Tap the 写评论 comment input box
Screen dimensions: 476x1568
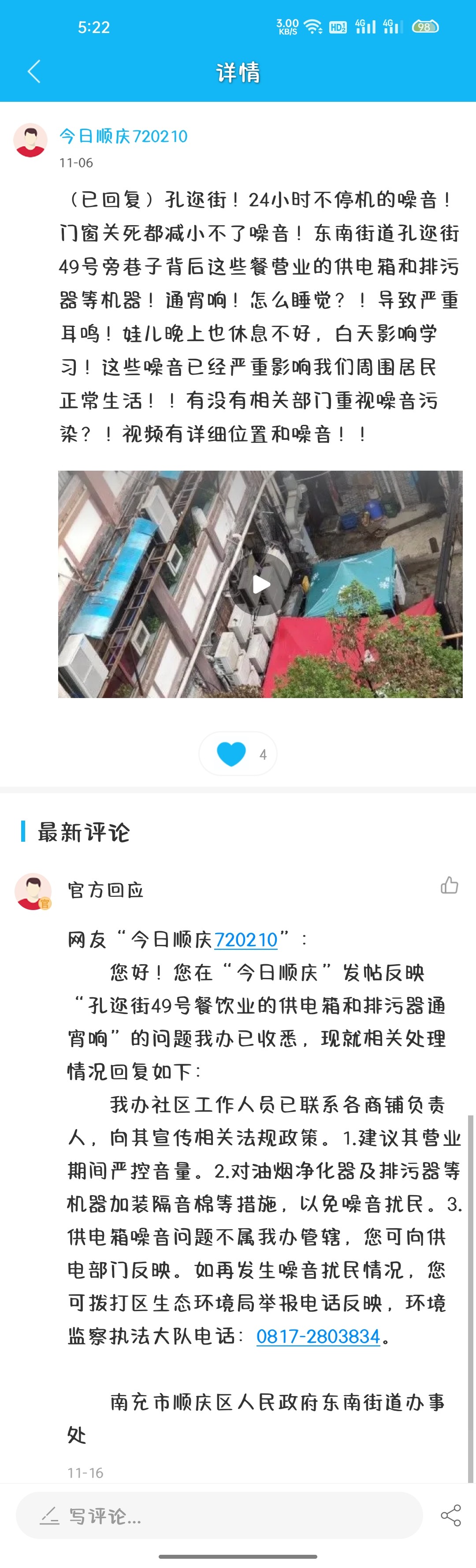tap(219, 1516)
